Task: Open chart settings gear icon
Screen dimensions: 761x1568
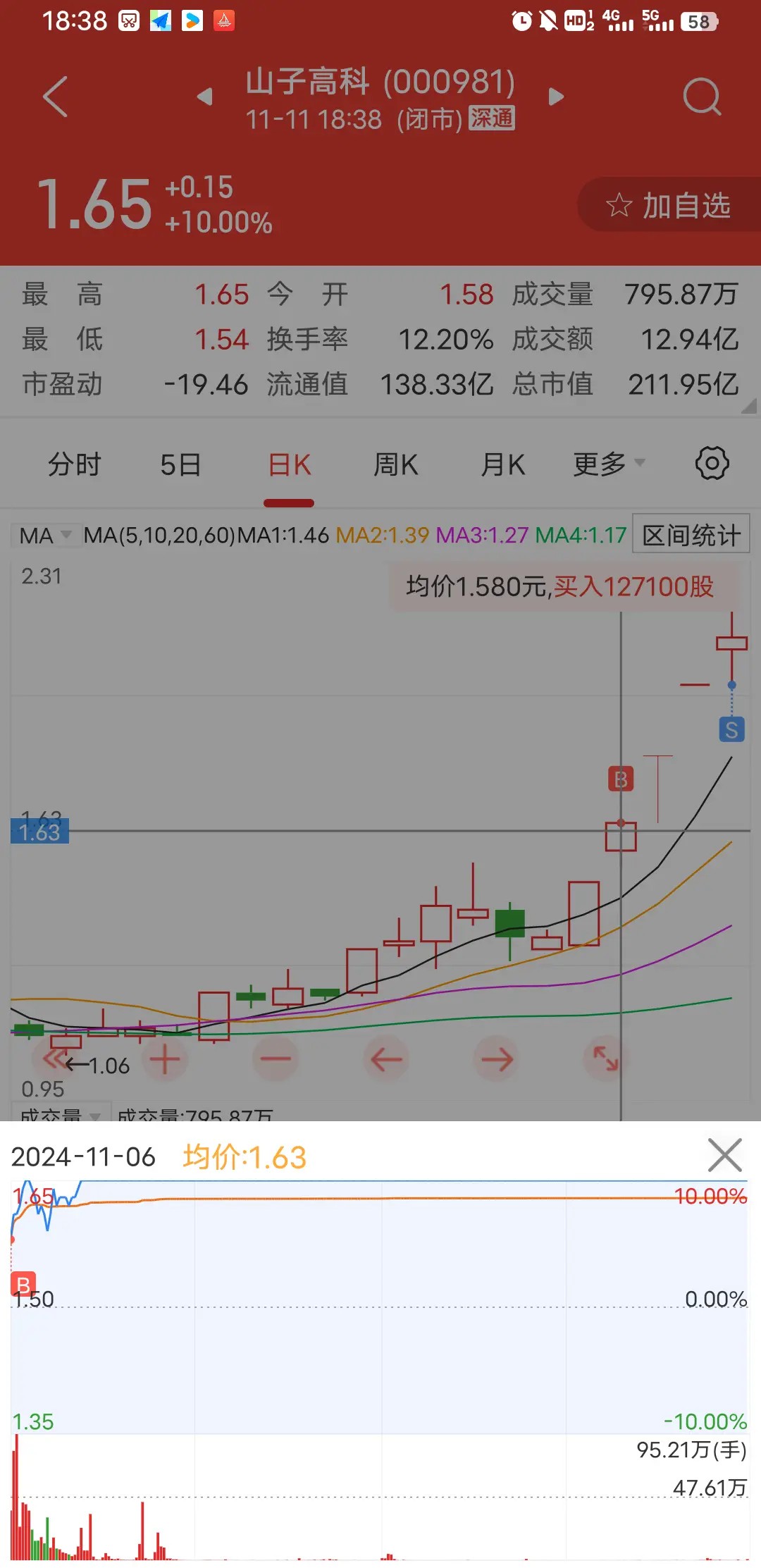Action: tap(712, 464)
